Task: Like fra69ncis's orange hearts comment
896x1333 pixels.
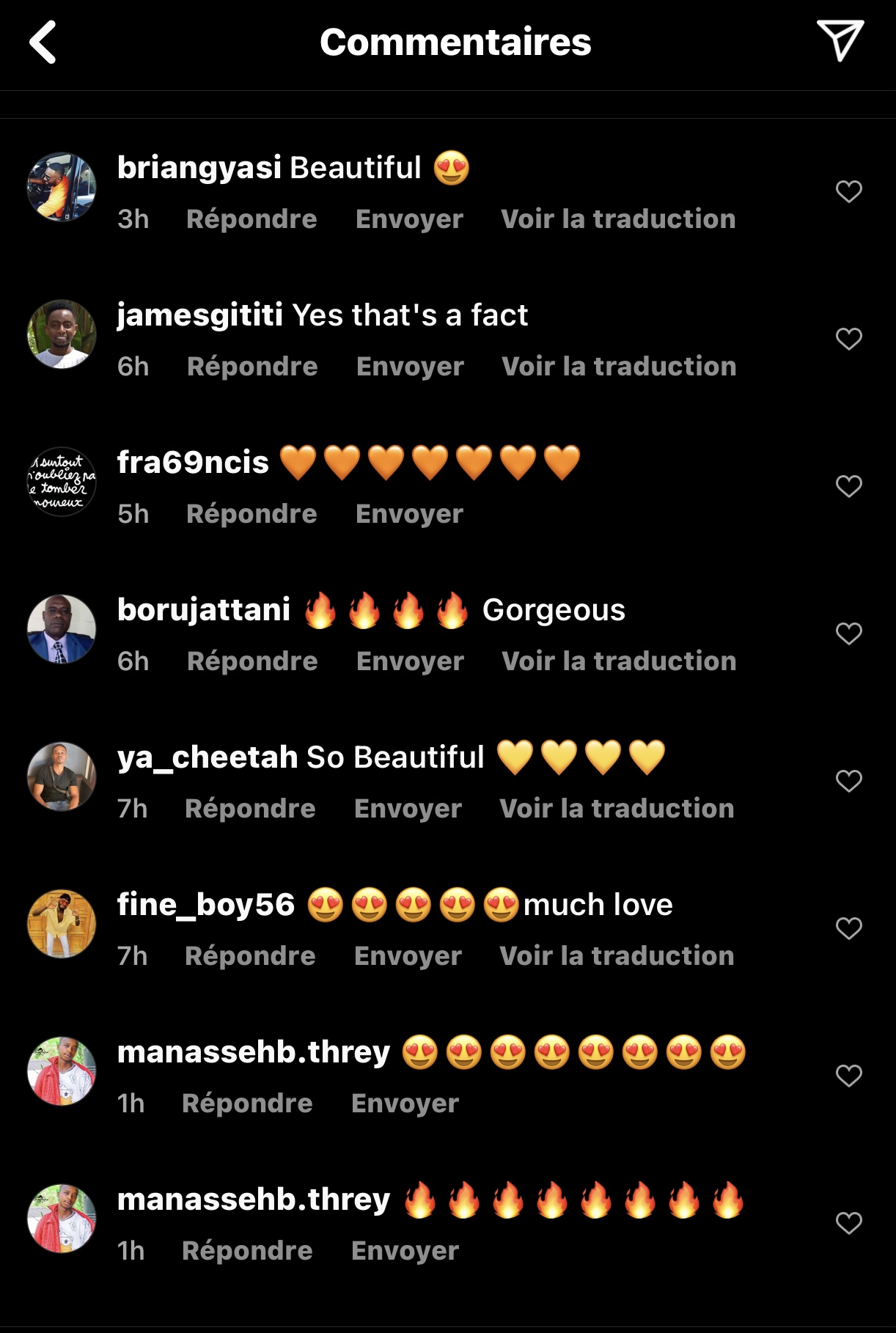Action: point(848,487)
